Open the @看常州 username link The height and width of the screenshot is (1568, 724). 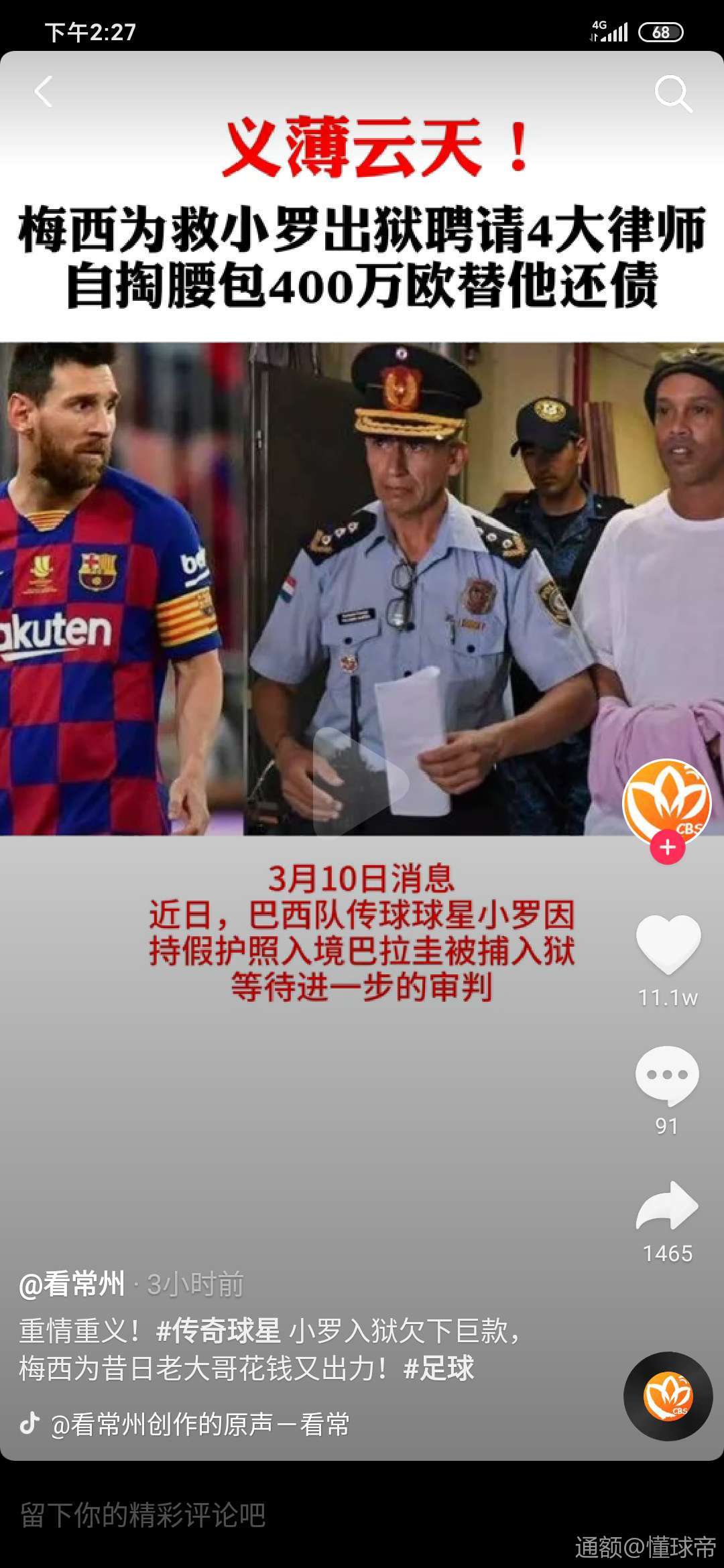pos(72,1284)
